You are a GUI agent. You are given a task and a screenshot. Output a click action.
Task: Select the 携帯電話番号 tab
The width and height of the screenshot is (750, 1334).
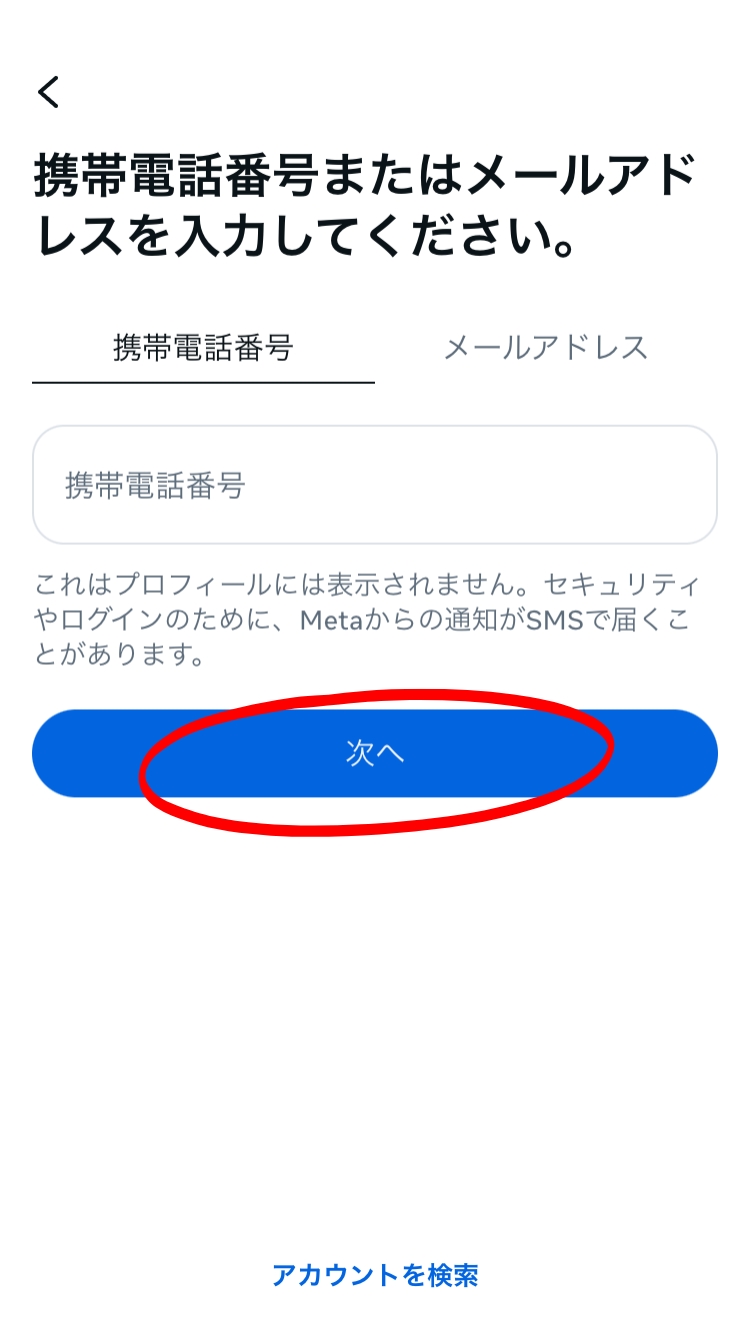pos(203,348)
